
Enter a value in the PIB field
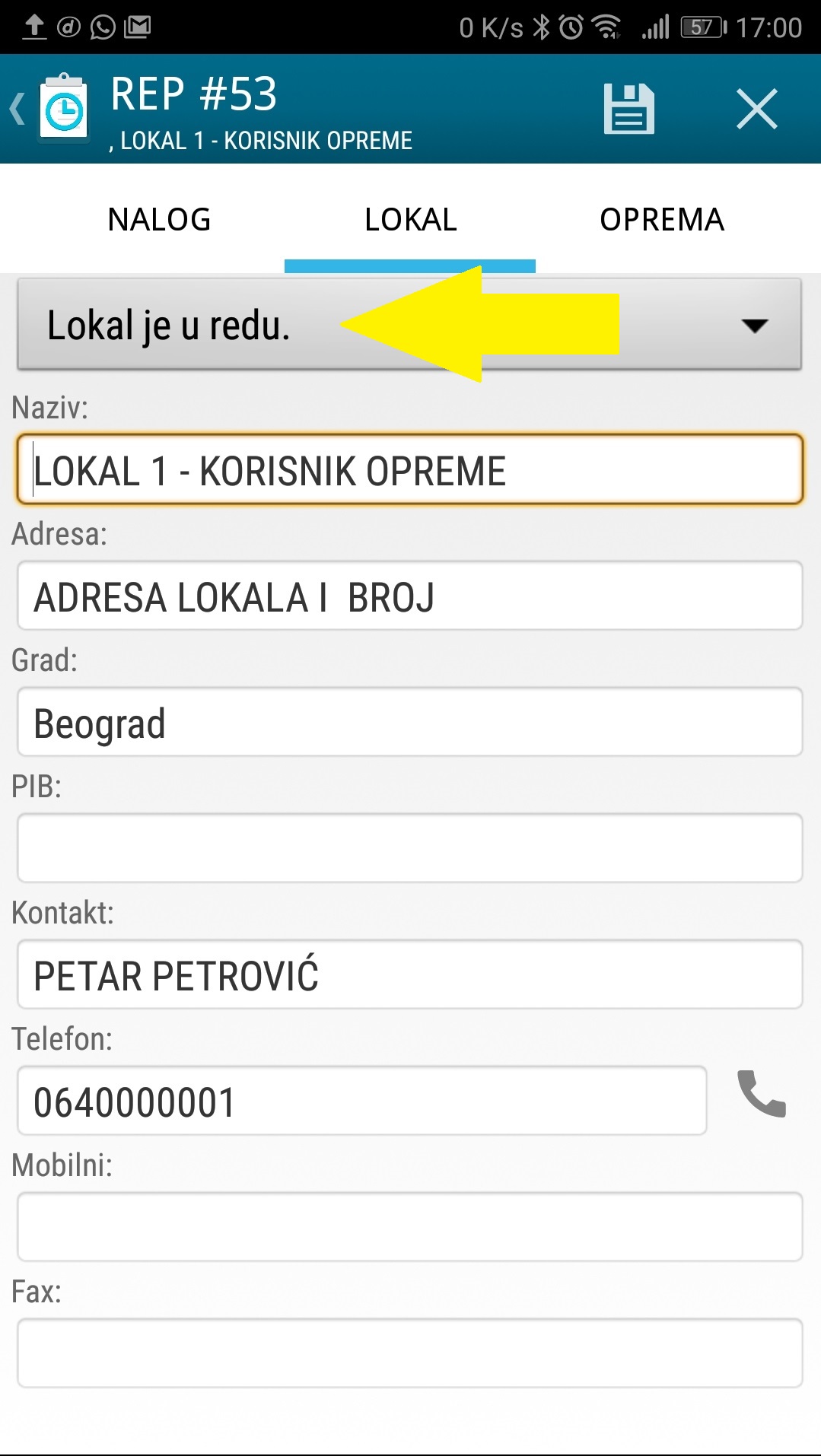[409, 848]
